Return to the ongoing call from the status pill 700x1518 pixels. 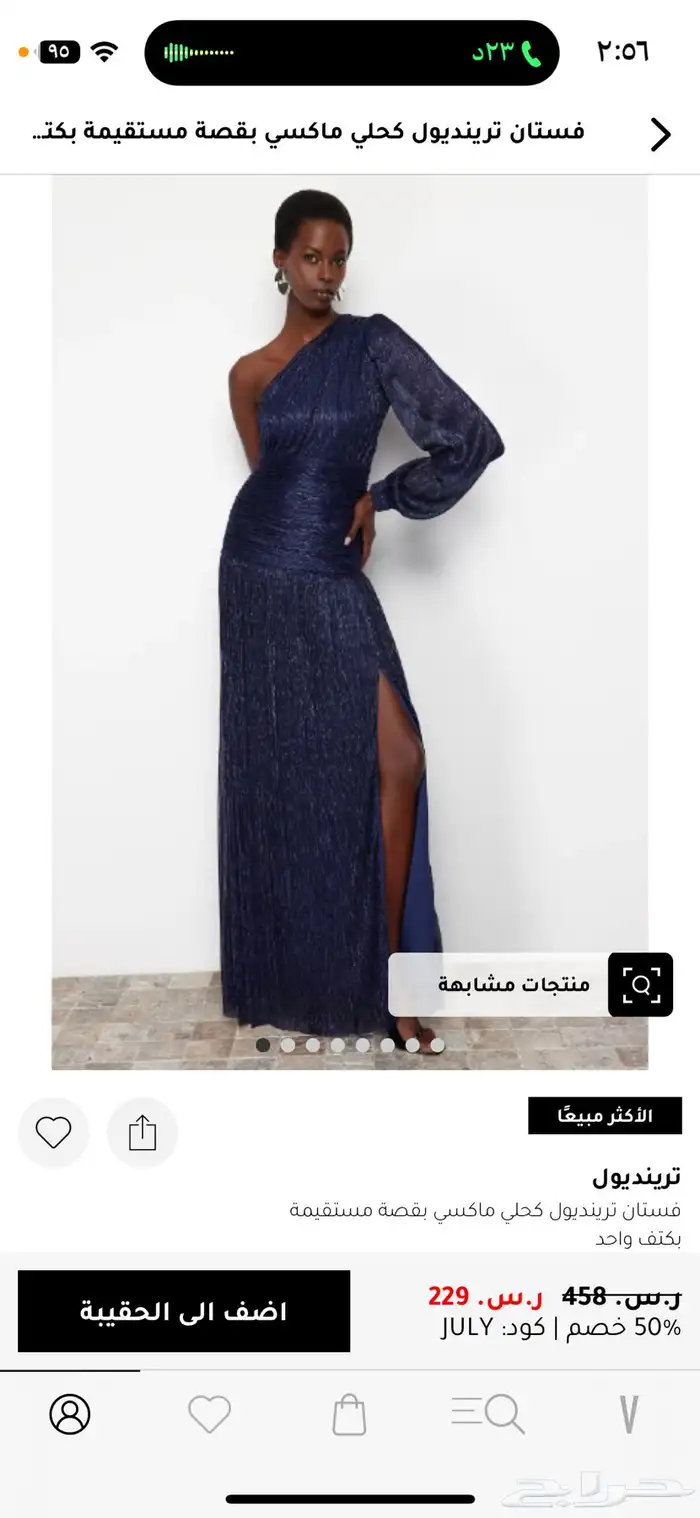point(351,52)
